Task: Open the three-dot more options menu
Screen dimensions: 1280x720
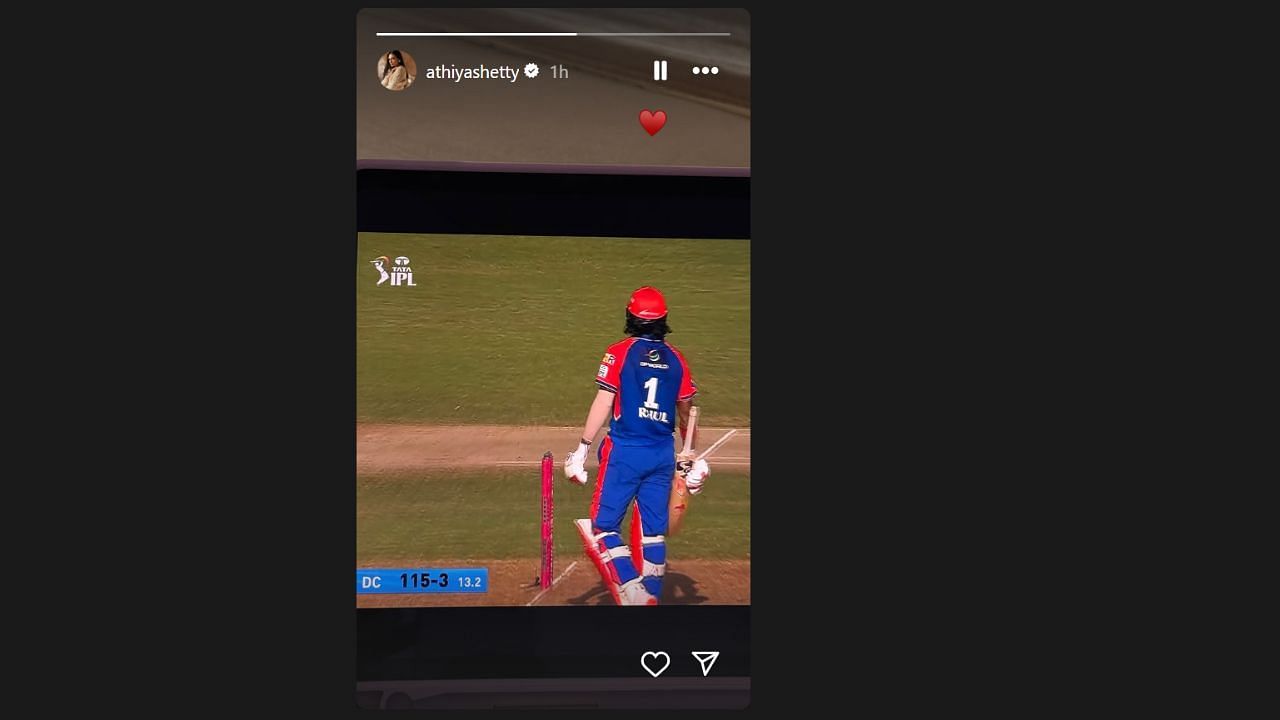Action: (x=705, y=70)
